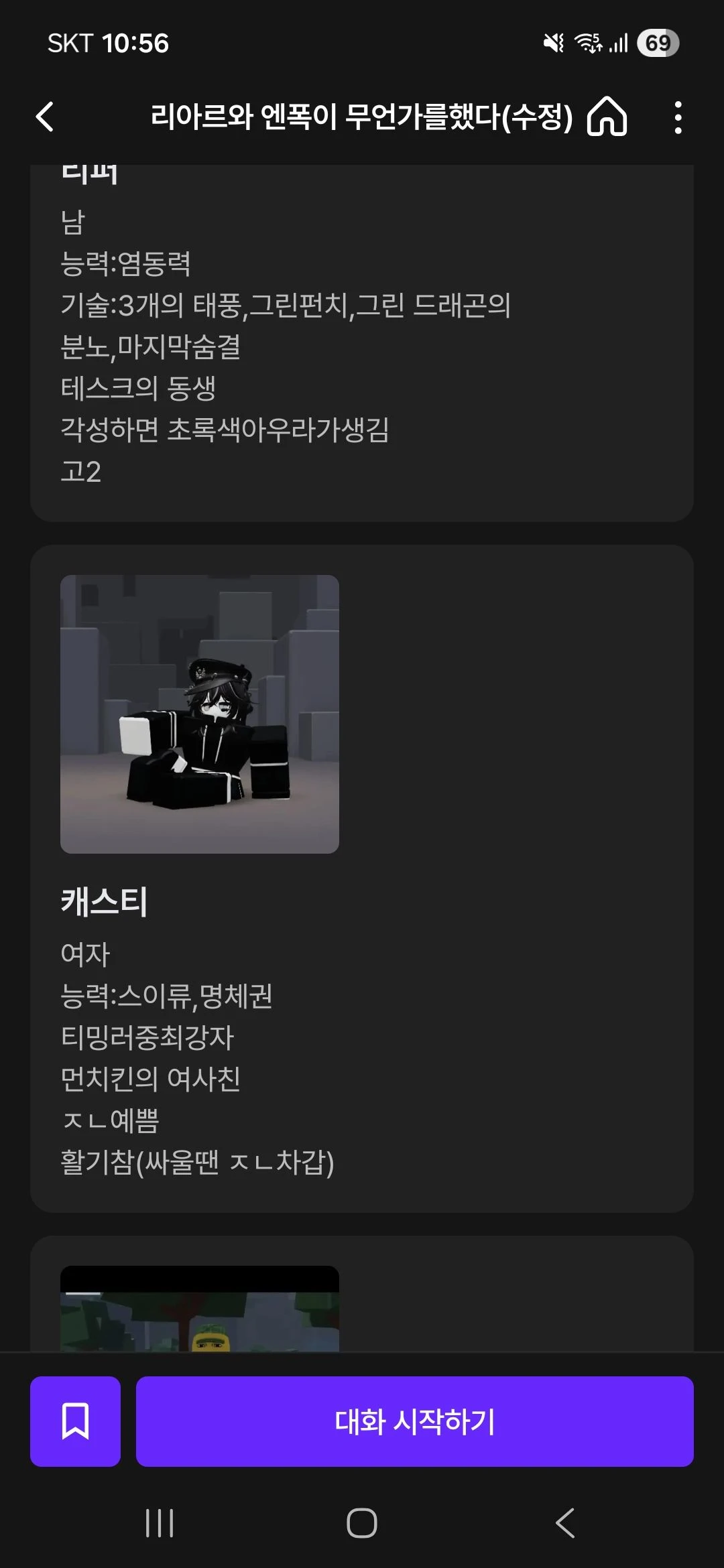724x1568 pixels.
Task: Open the home icon in the header
Action: [x=607, y=117]
